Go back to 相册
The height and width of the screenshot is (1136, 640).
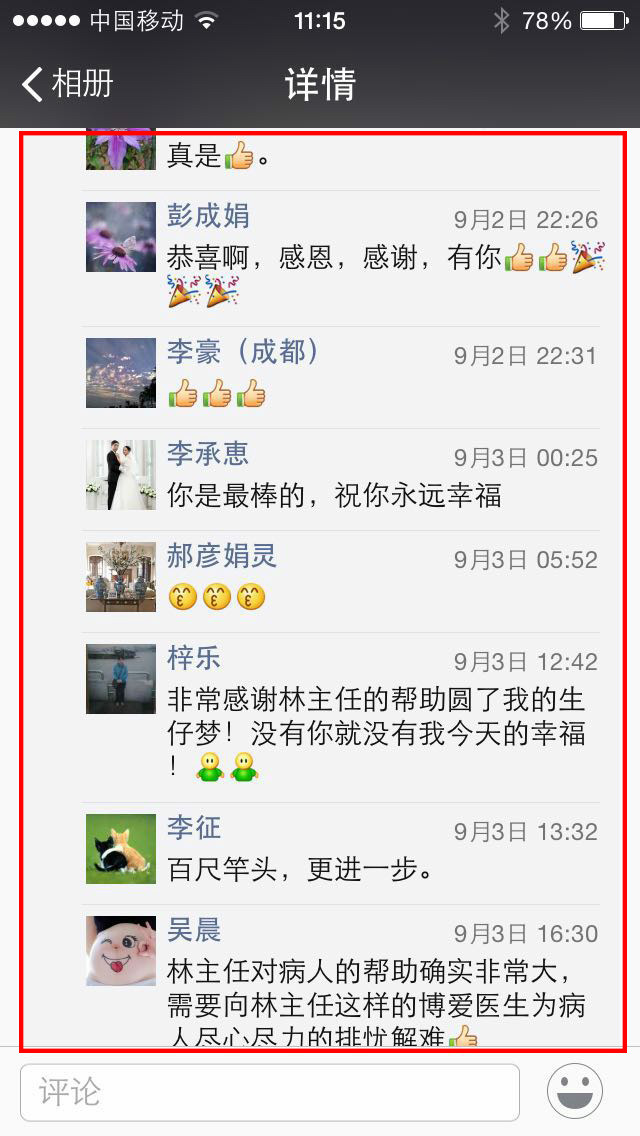[x=68, y=84]
